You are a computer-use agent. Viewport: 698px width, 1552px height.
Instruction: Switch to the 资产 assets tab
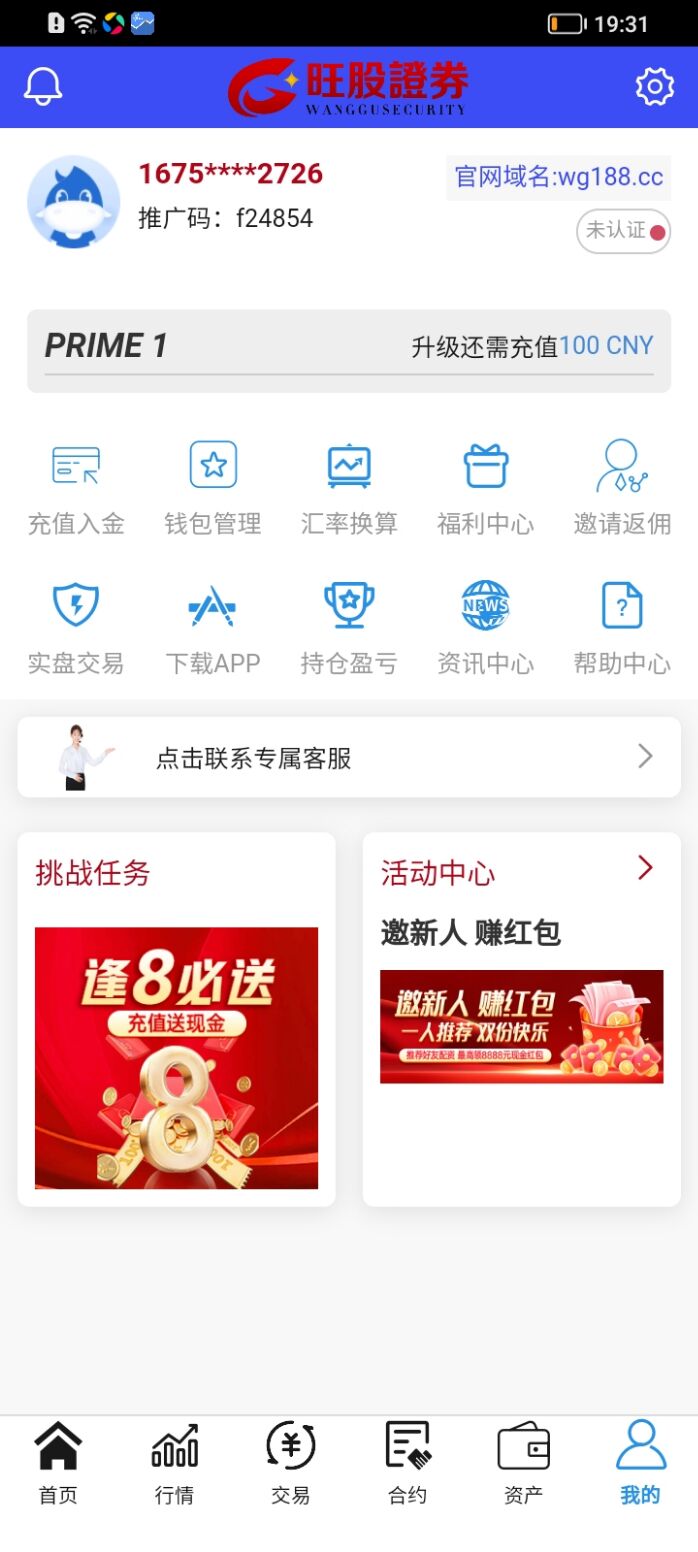point(524,1463)
